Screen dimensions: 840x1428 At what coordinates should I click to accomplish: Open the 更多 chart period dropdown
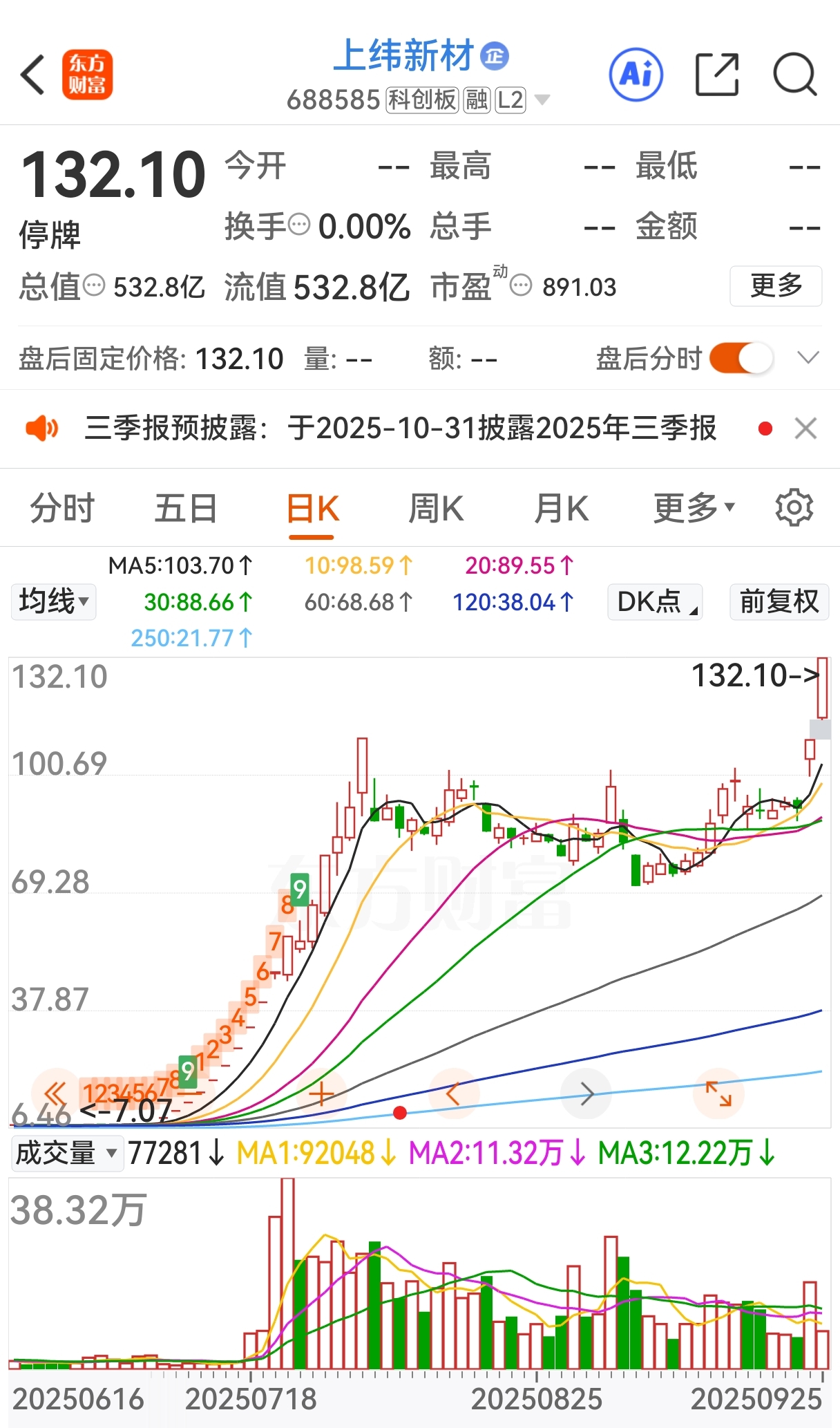click(x=694, y=509)
